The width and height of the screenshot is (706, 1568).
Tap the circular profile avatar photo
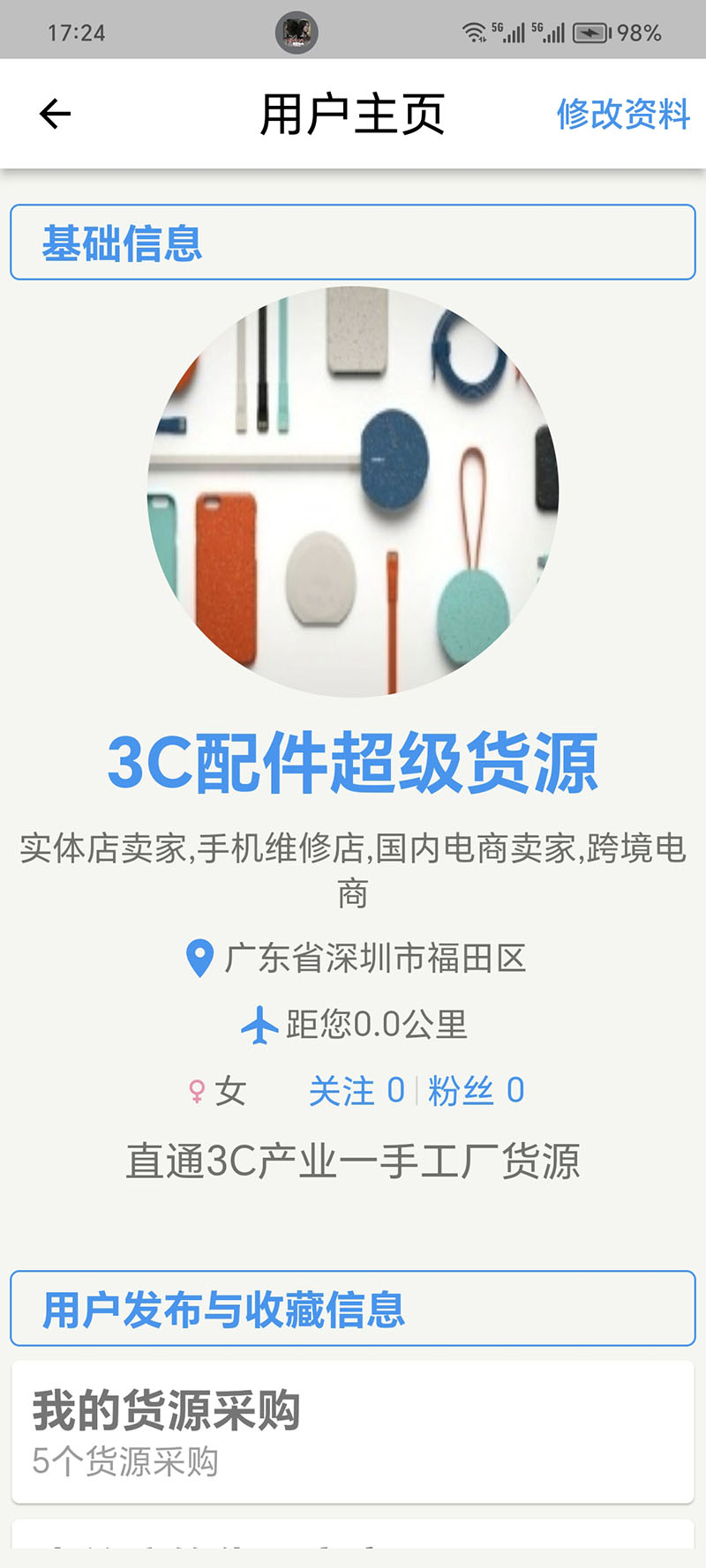(x=352, y=489)
